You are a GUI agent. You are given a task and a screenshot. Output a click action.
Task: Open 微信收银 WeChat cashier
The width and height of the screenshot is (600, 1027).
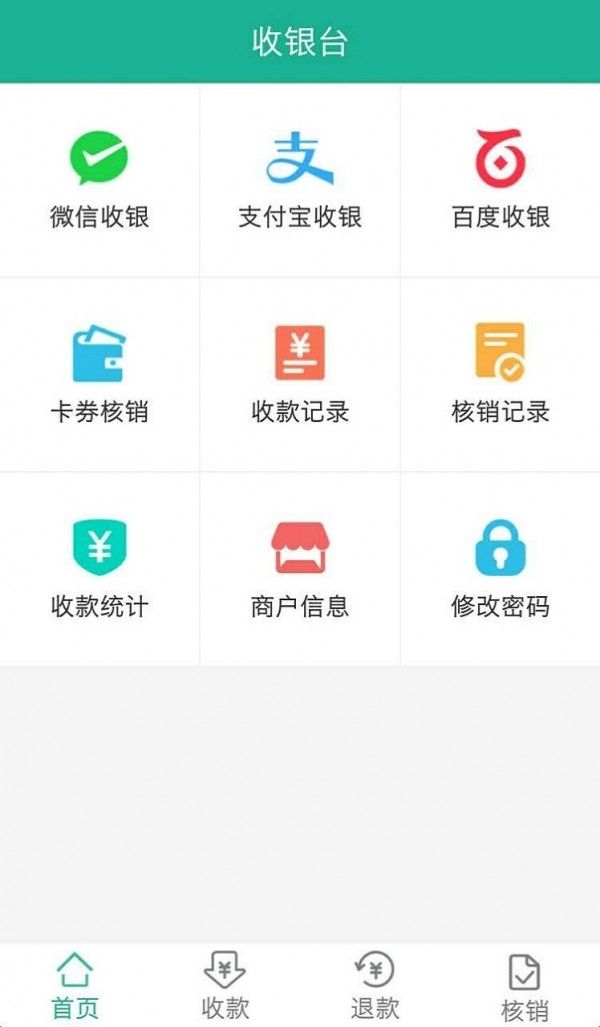coord(100,180)
